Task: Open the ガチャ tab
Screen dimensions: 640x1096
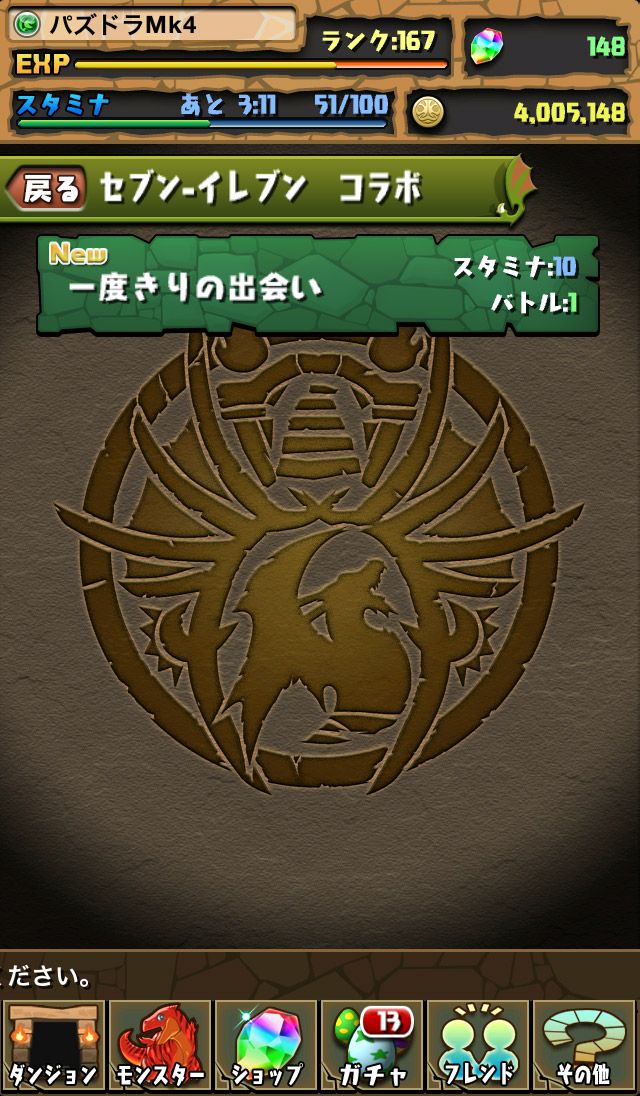Action: [373, 1045]
